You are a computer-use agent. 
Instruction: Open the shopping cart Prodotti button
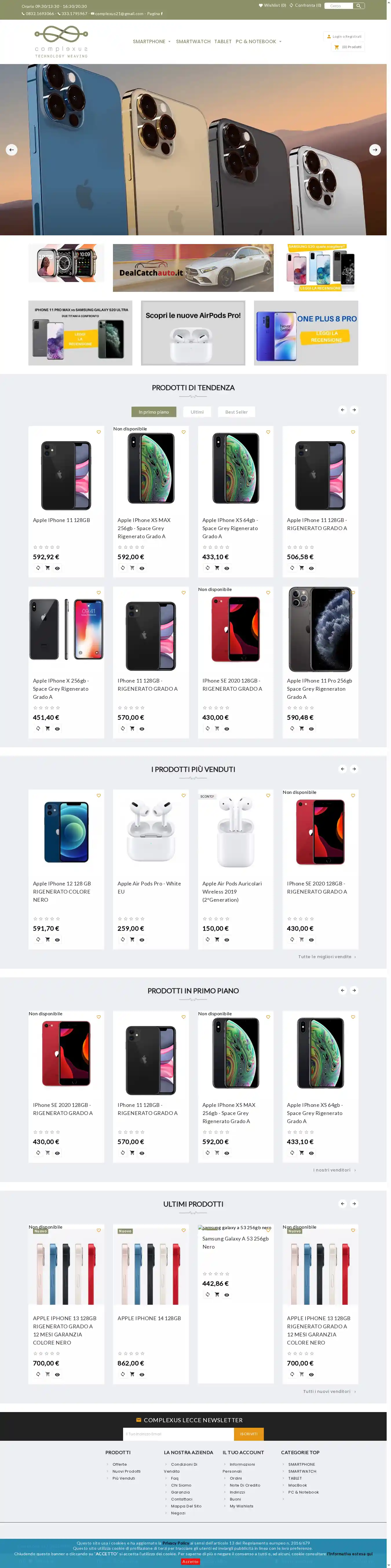[348, 47]
